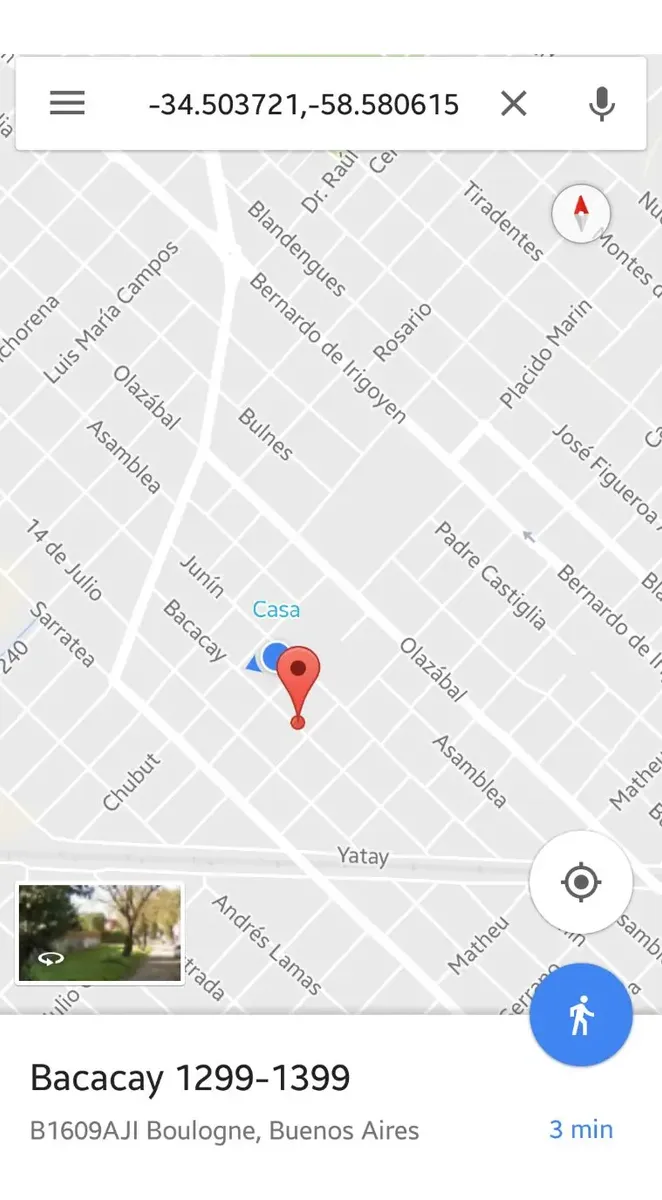Reset map orientation with the compass
This screenshot has width=662, height=1200.
tap(581, 213)
